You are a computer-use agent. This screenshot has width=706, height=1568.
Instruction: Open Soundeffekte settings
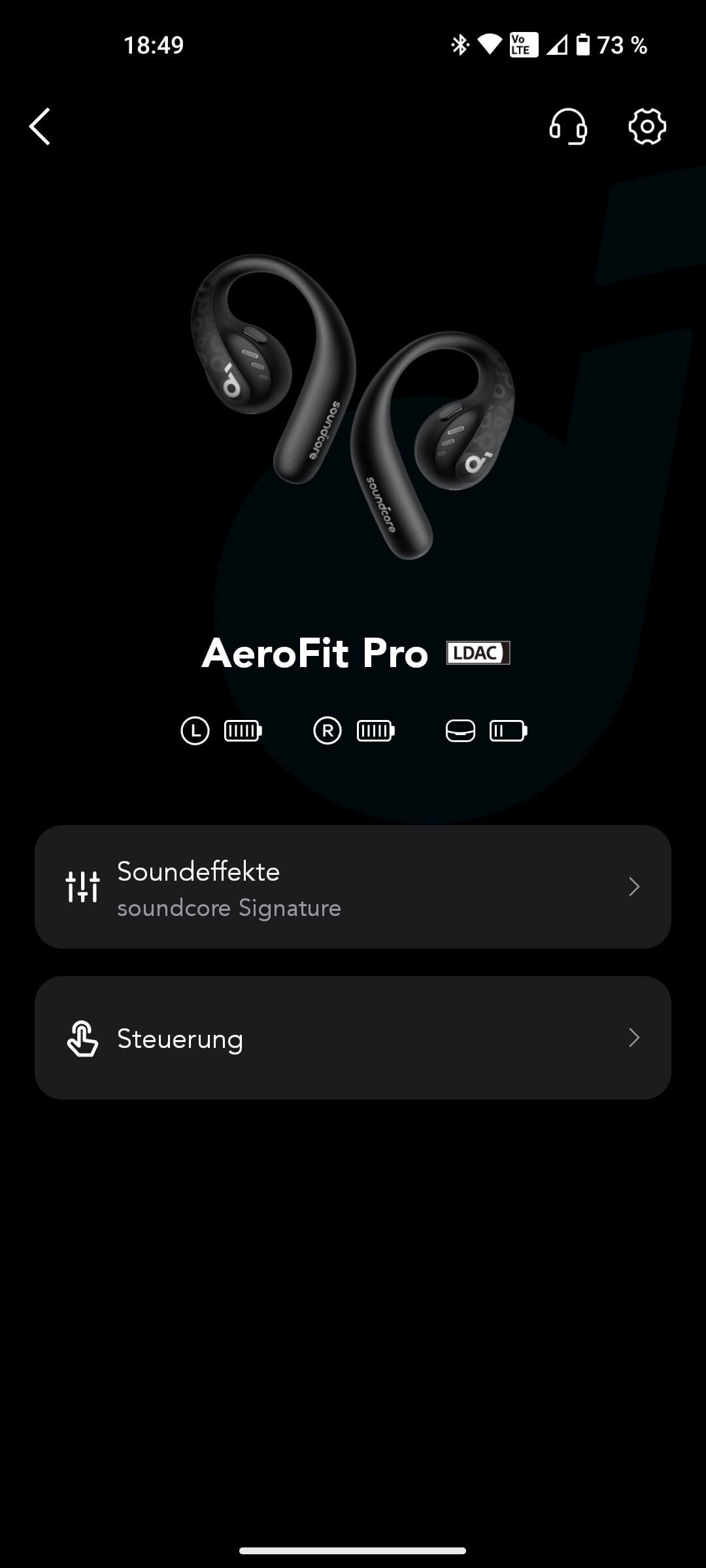[353, 887]
